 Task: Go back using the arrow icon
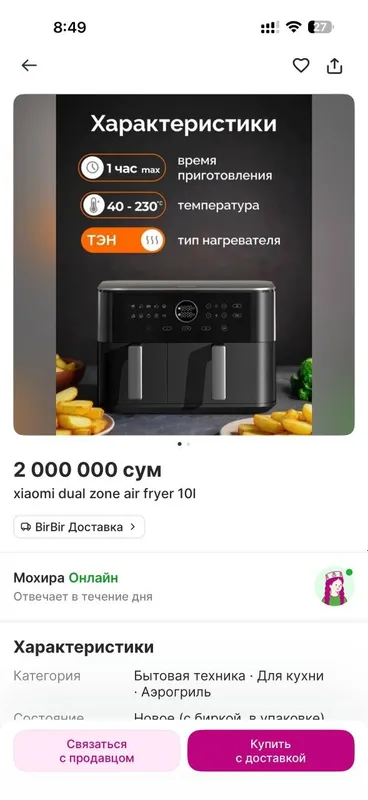(29, 65)
